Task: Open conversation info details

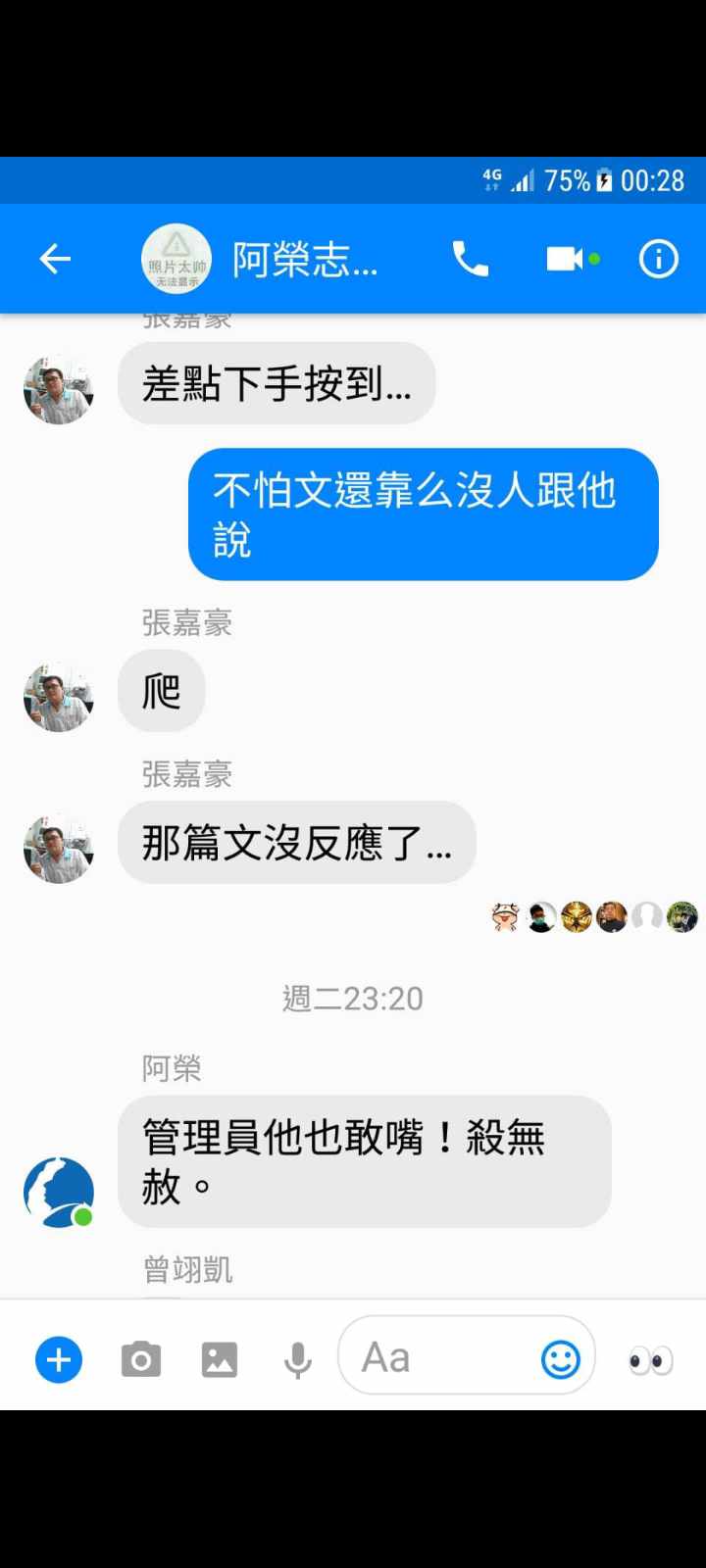Action: point(658,259)
